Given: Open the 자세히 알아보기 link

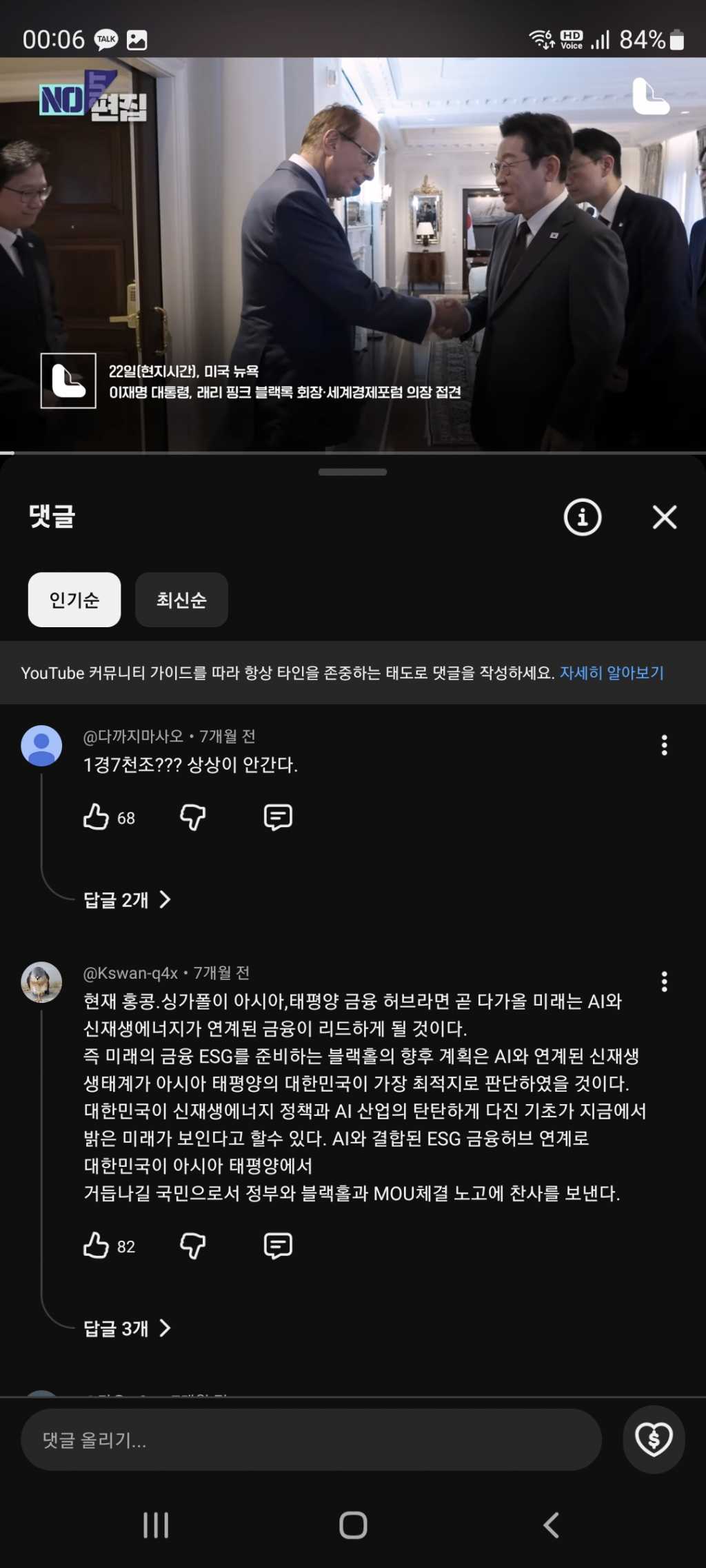Looking at the screenshot, I should pyautogui.click(x=612, y=673).
